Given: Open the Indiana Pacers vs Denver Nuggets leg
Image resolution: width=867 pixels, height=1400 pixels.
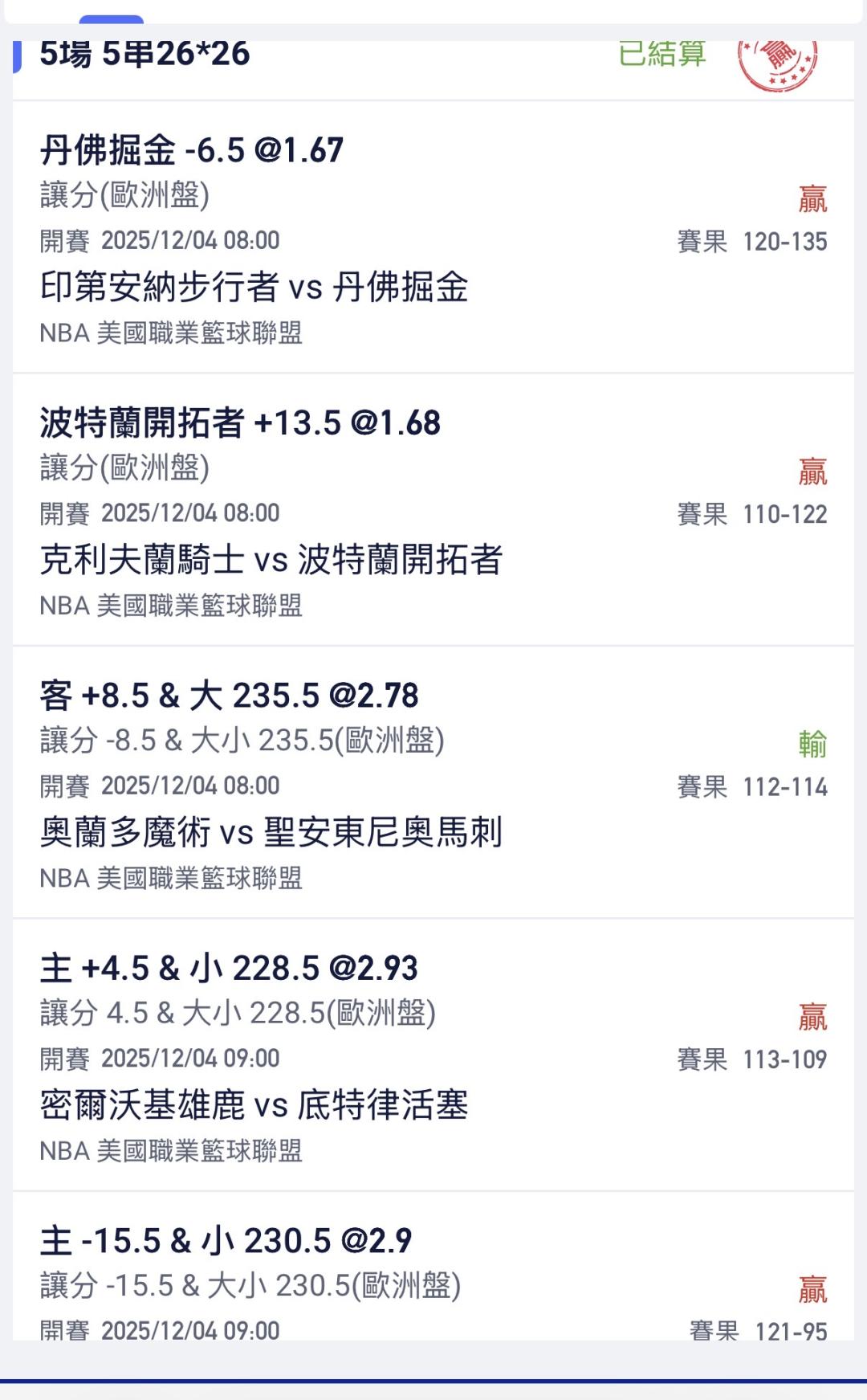Looking at the screenshot, I should [254, 287].
